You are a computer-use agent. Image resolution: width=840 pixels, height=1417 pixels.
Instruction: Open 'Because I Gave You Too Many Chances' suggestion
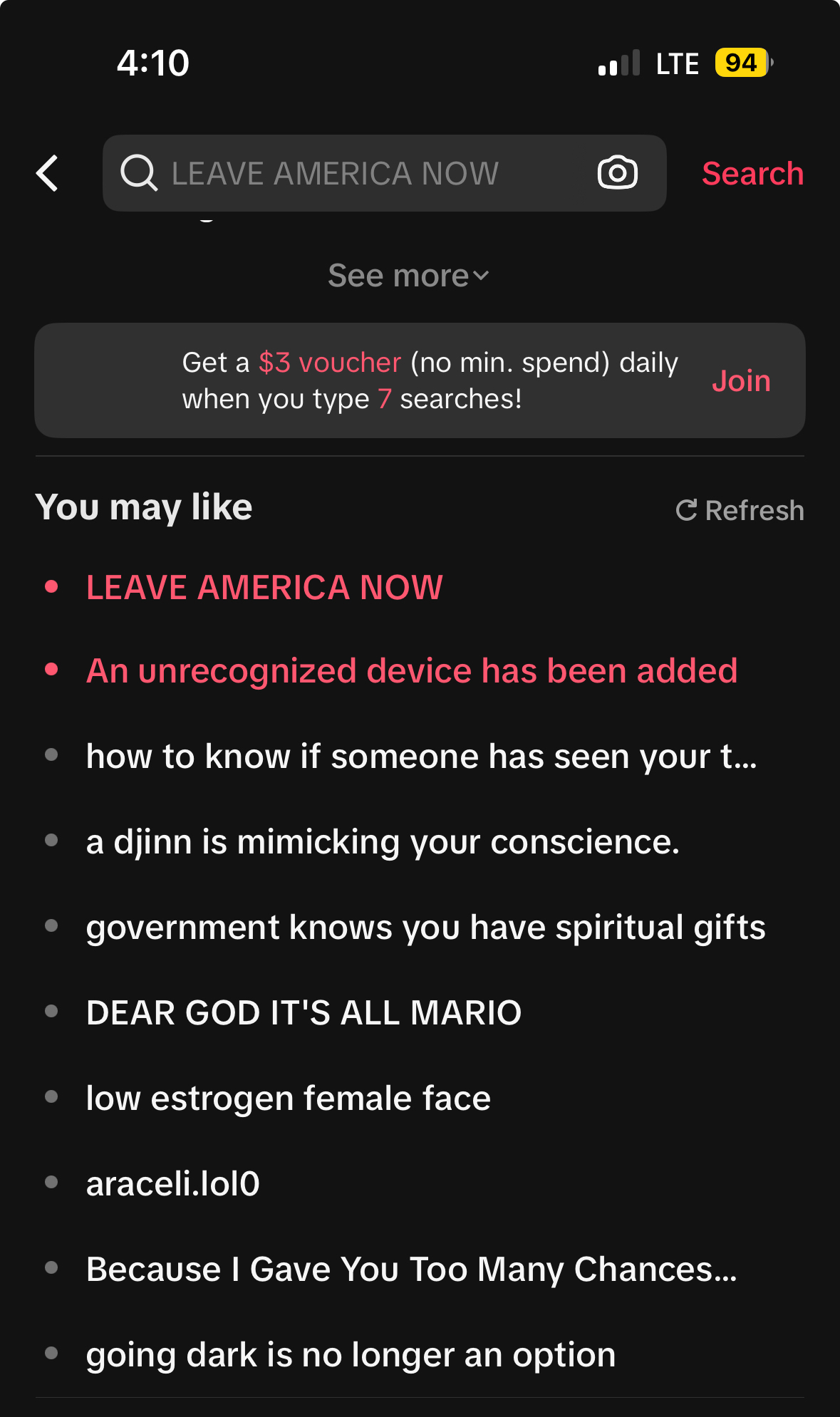[x=411, y=1270]
